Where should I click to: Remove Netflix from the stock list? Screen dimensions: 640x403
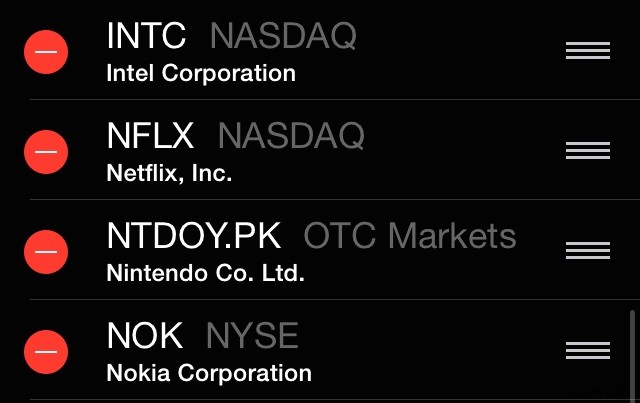point(45,151)
